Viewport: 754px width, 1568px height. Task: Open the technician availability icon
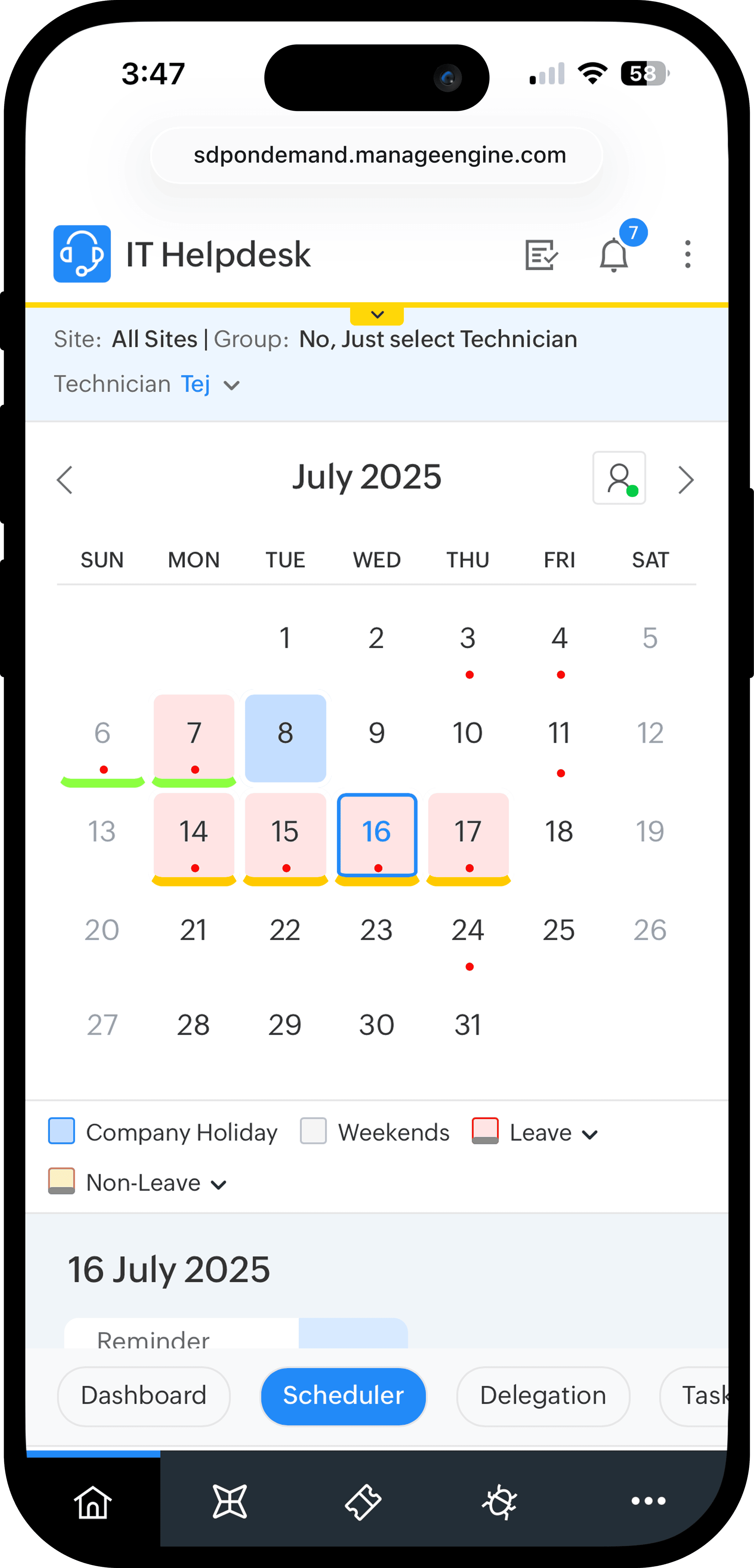tap(619, 478)
